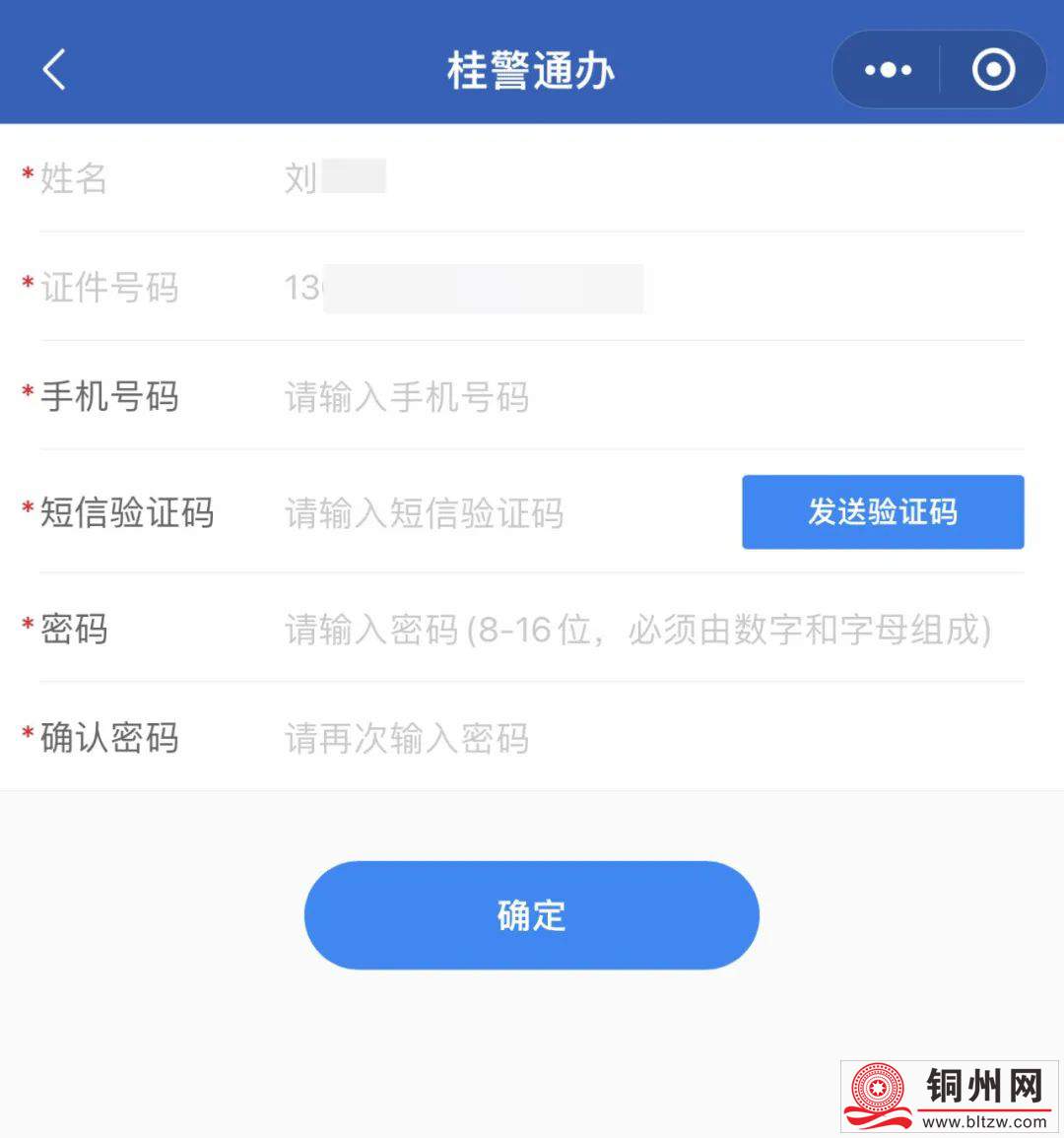Open the mini program more options menu
The height and width of the screenshot is (1138, 1064).
[888, 70]
